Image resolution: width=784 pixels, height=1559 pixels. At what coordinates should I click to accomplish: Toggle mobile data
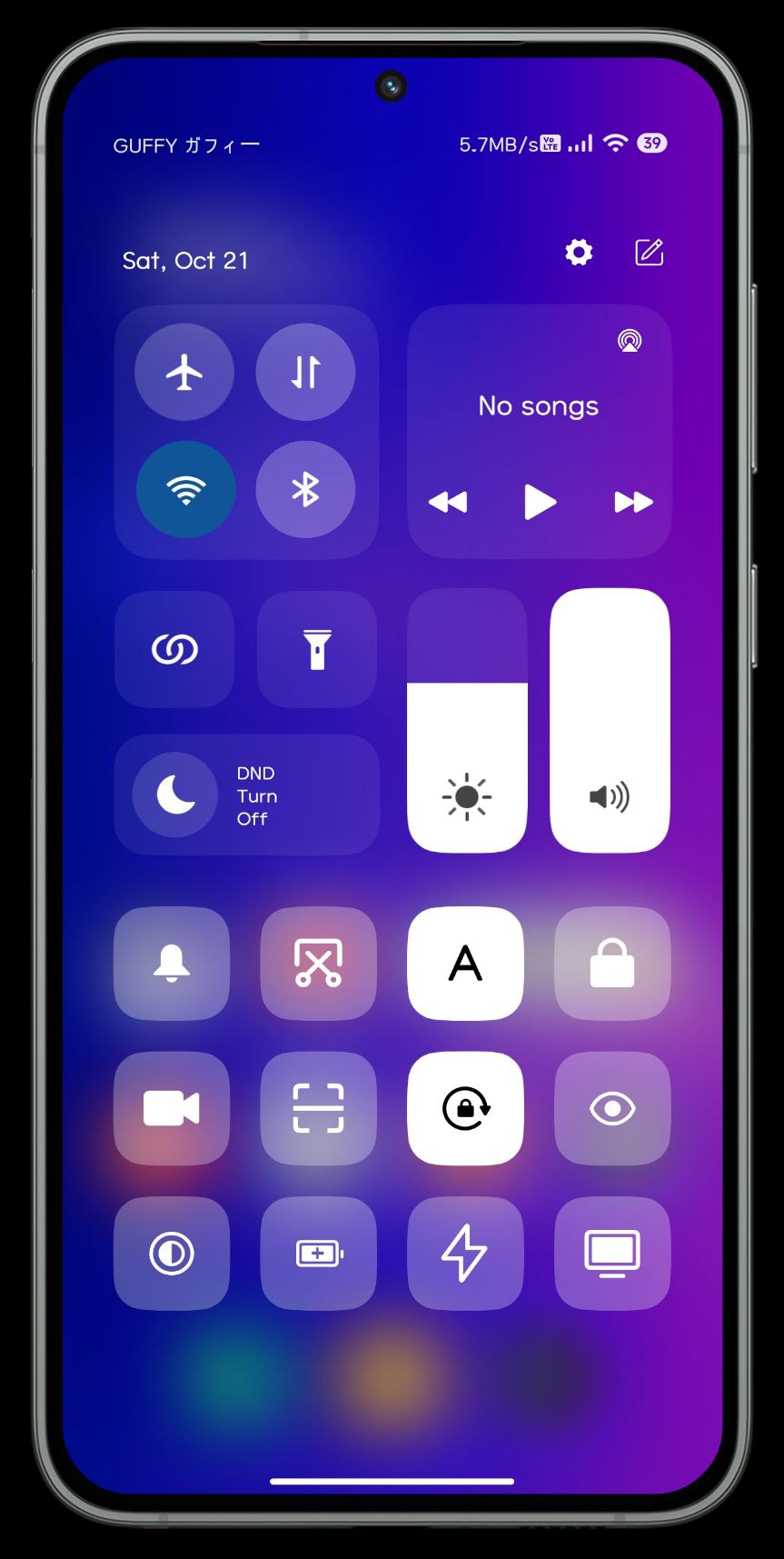coord(305,372)
